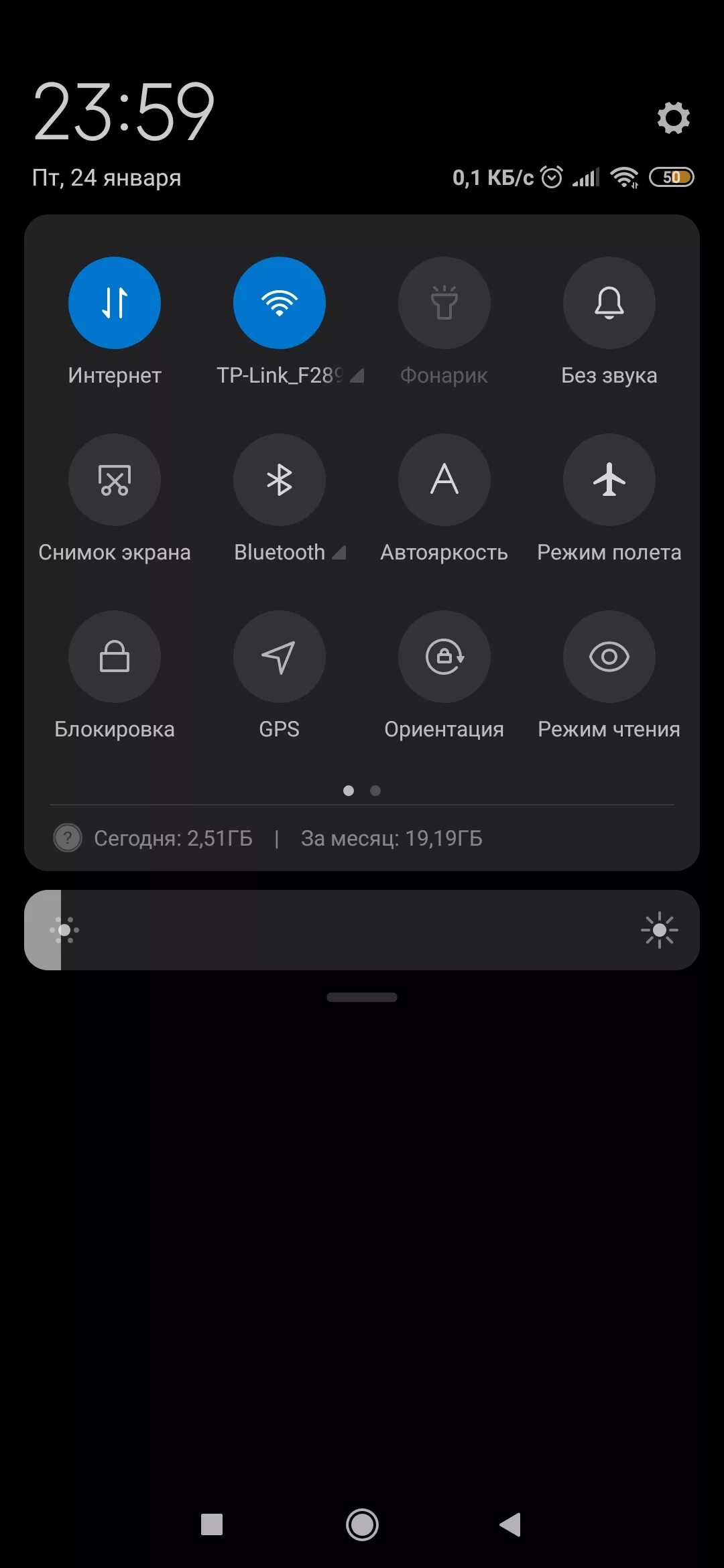Turn on GPS location
Viewport: 724px width, 1568px height.
[x=280, y=657]
